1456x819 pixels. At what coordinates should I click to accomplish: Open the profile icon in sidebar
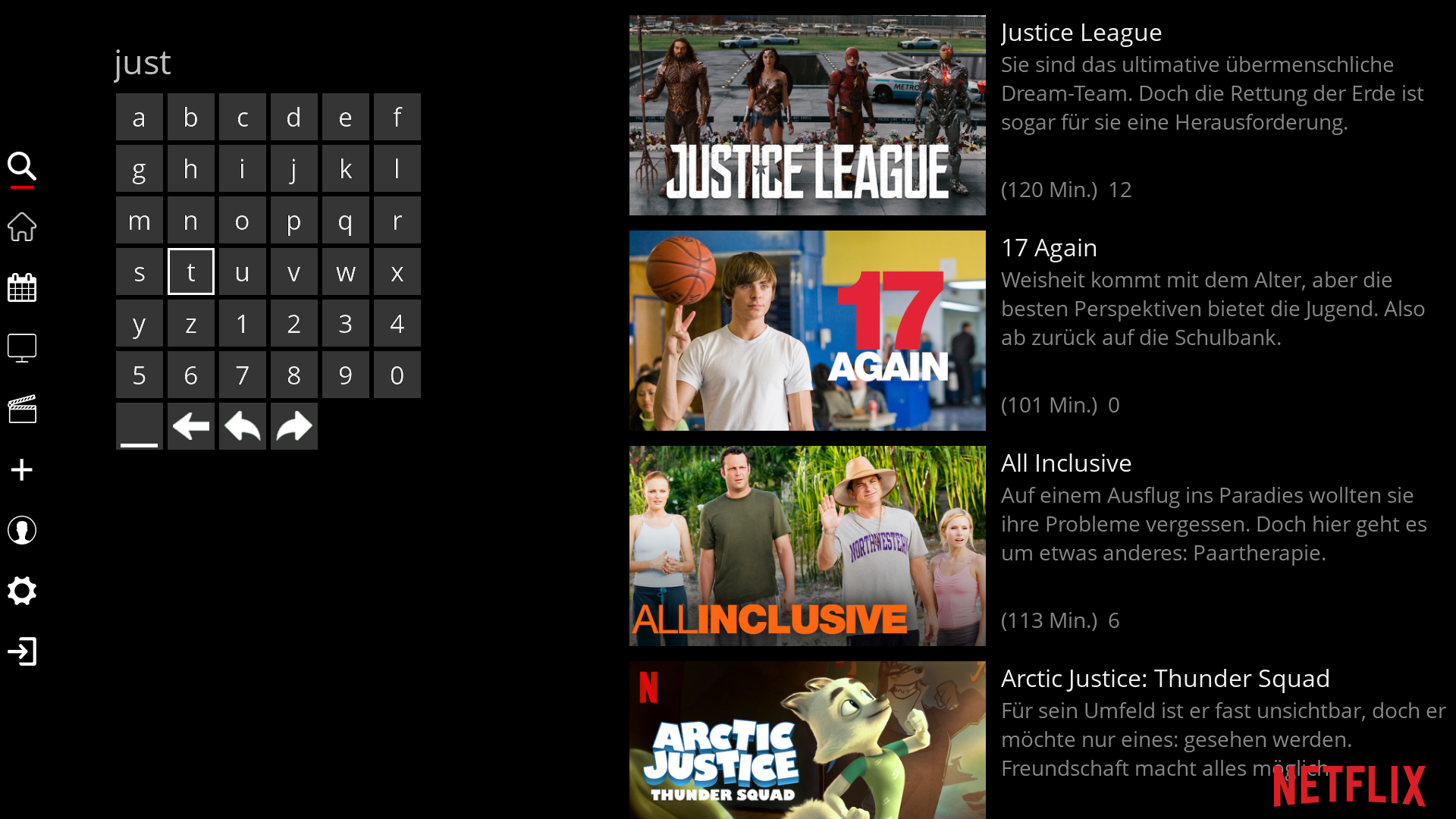[22, 530]
